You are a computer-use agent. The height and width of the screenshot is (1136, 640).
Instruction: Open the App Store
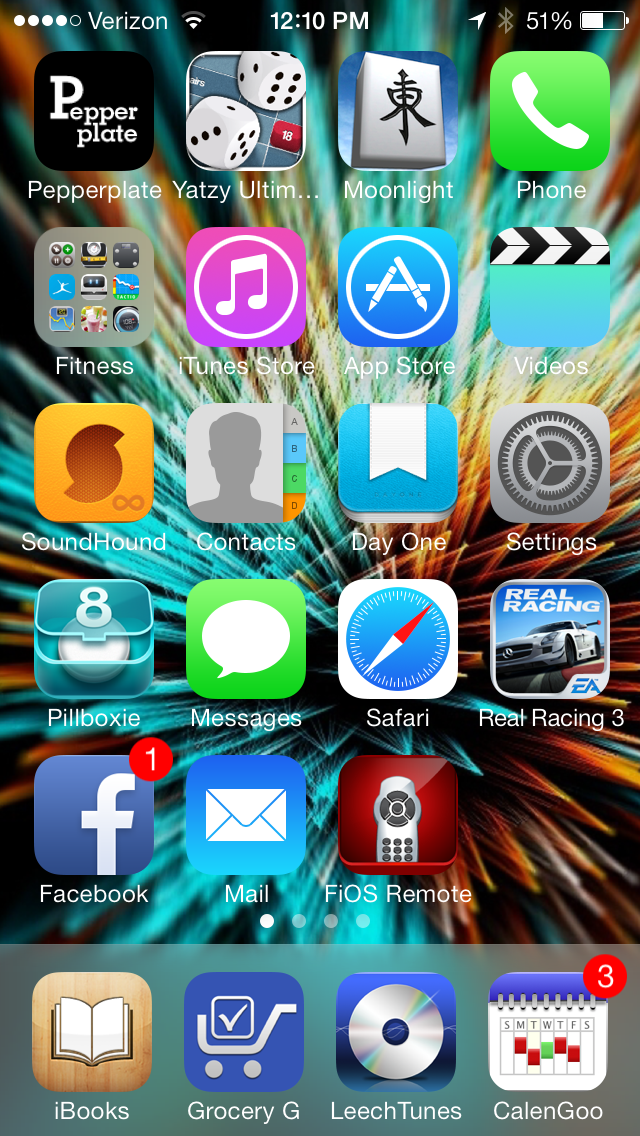(398, 287)
